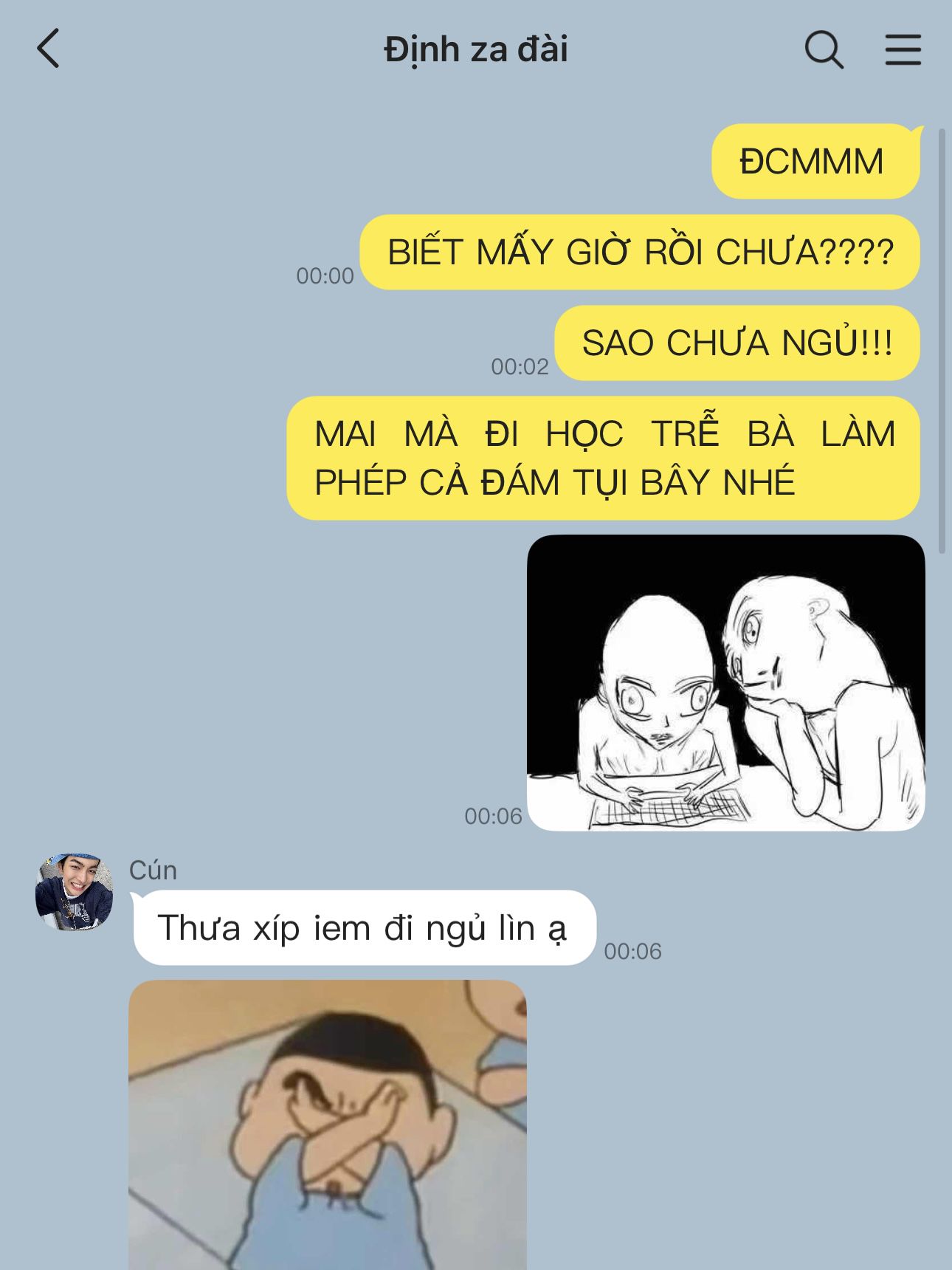Open the chat menu with three lines
Image resolution: width=952 pixels, height=1270 pixels.
[x=903, y=50]
